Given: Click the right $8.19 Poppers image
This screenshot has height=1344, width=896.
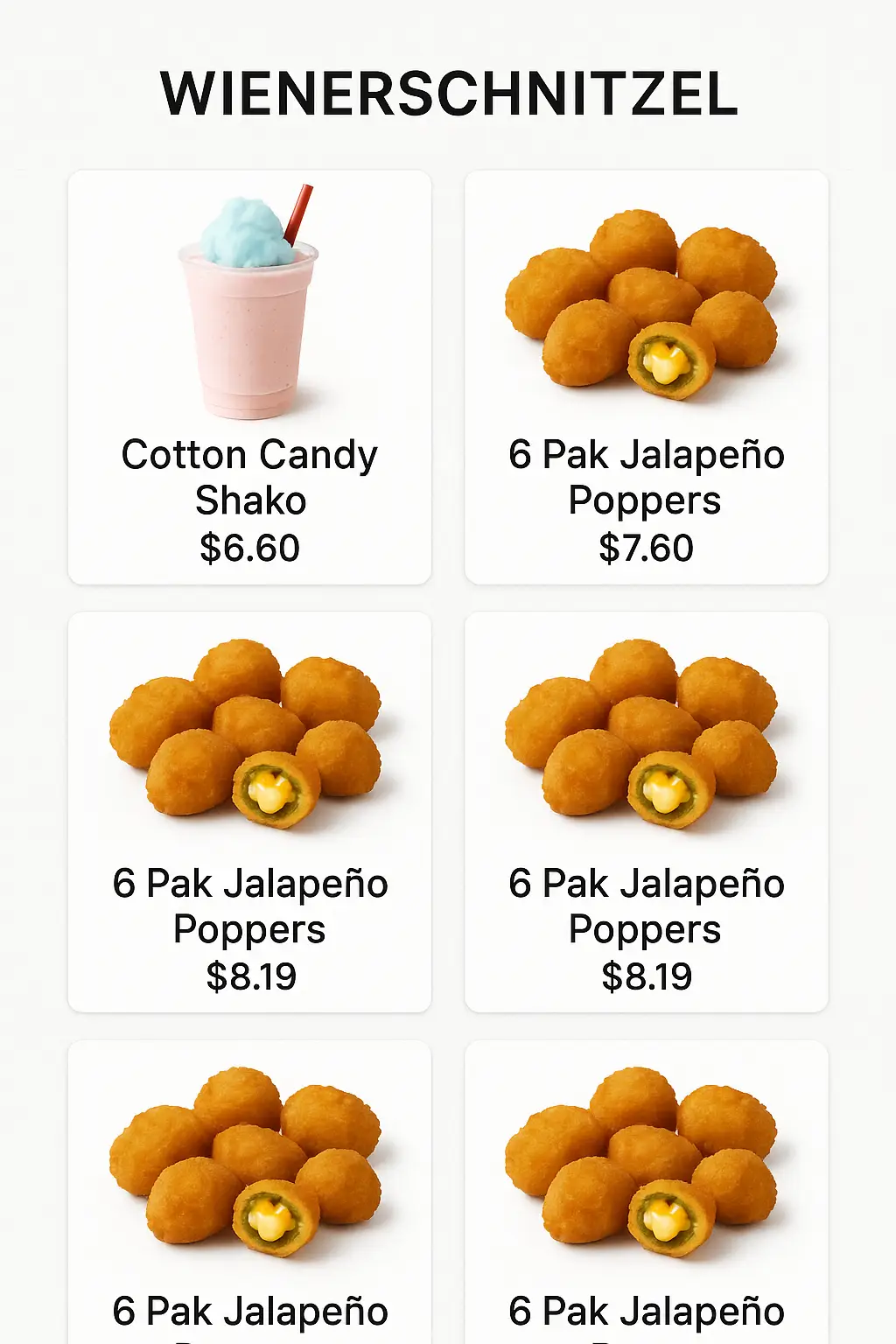Looking at the screenshot, I should pos(645,735).
